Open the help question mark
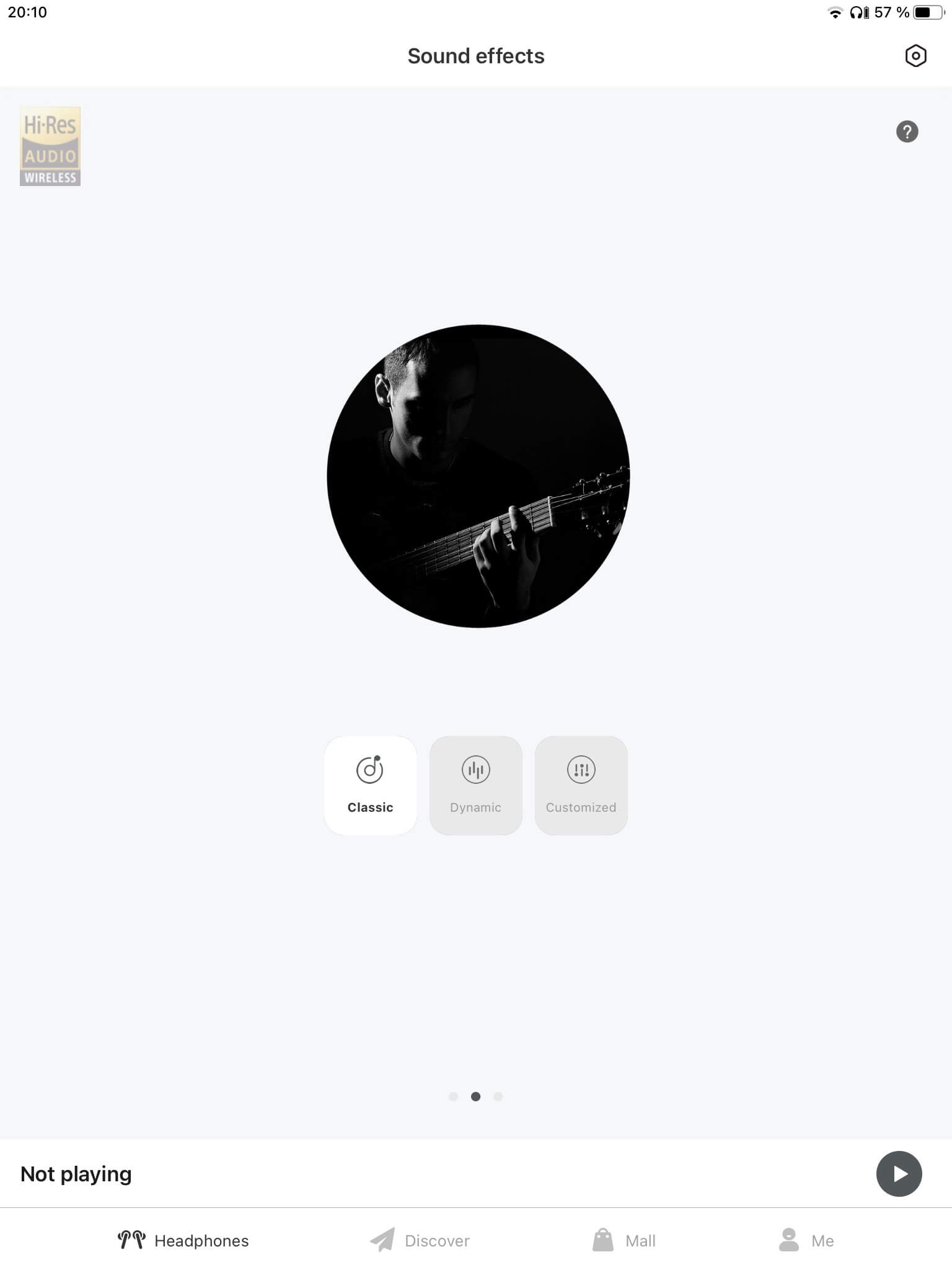Image resolution: width=952 pixels, height=1270 pixels. coord(907,131)
